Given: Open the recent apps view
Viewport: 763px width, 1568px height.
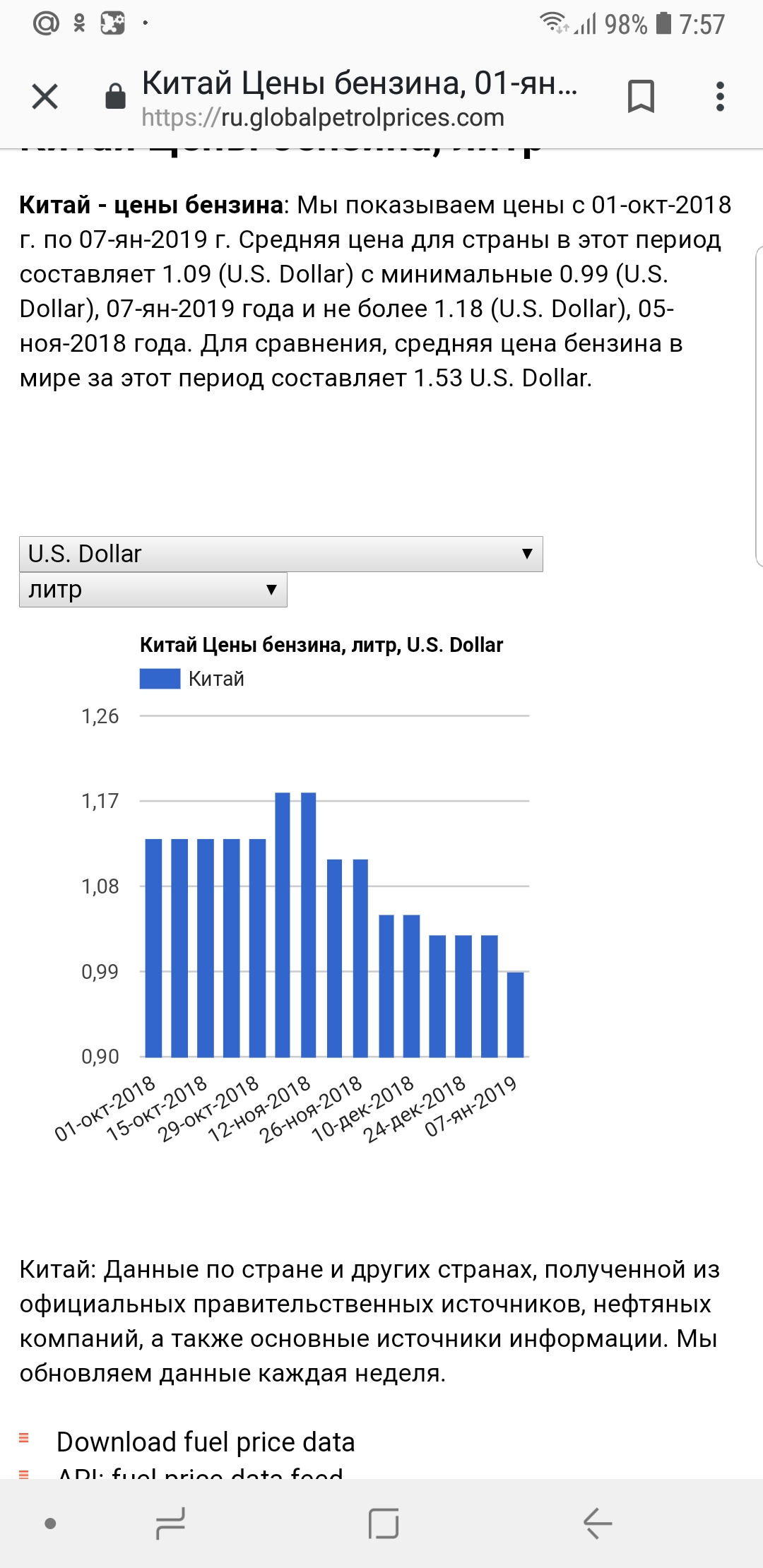Looking at the screenshot, I should click(170, 1523).
